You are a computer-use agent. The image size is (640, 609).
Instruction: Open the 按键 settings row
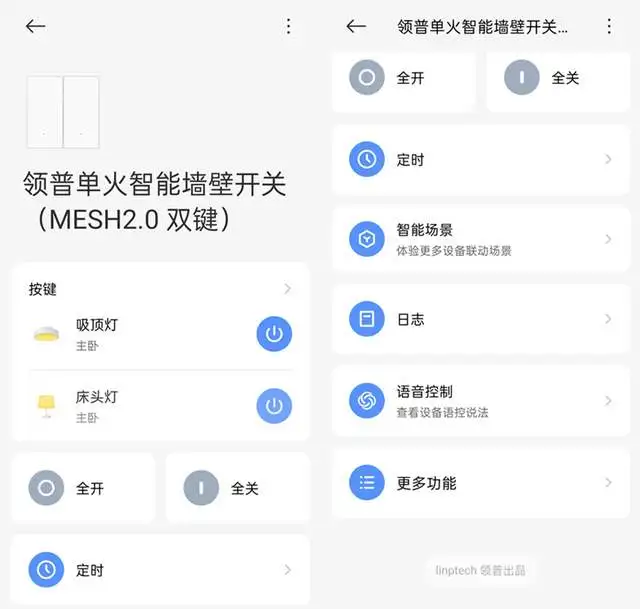click(x=160, y=289)
